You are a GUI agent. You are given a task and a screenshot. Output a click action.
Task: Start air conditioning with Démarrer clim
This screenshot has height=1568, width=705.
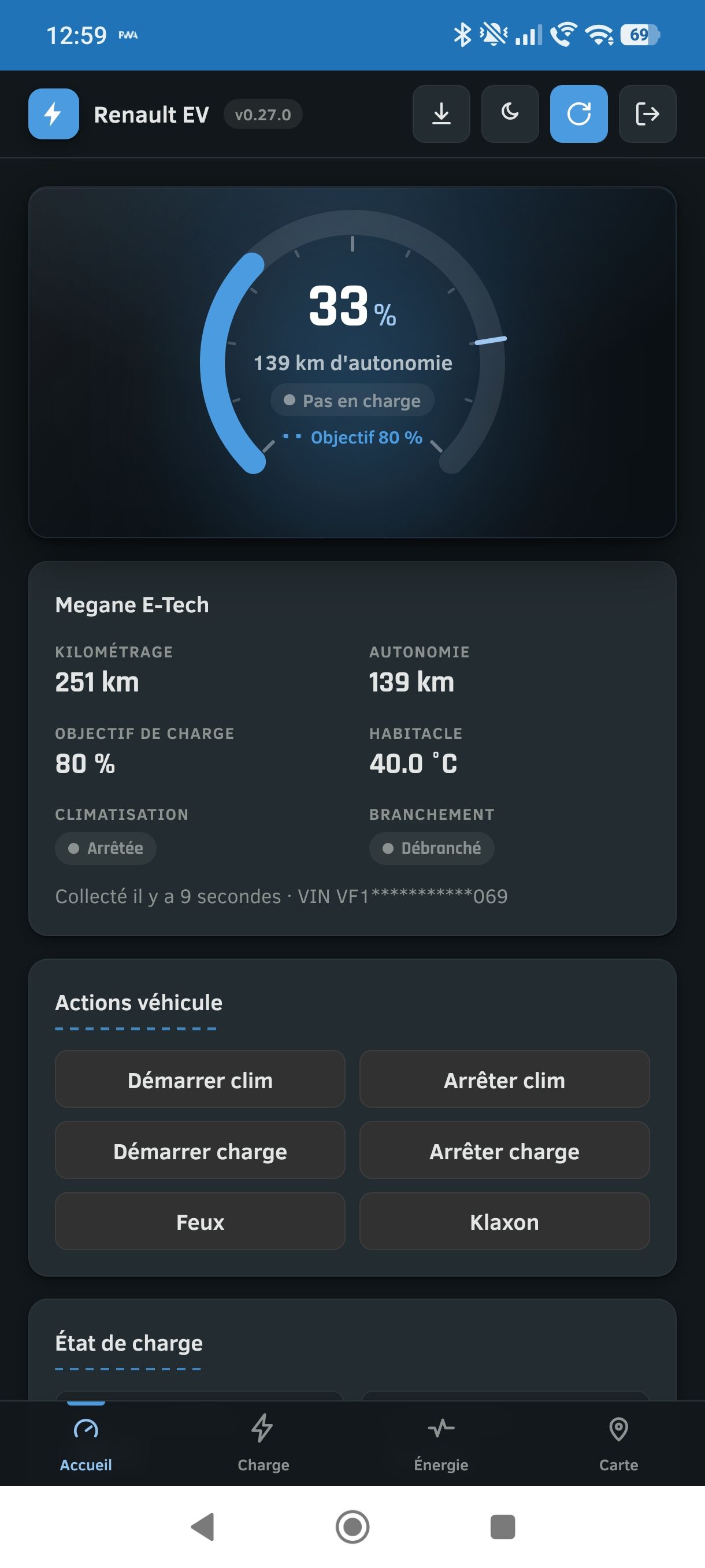pos(200,1079)
